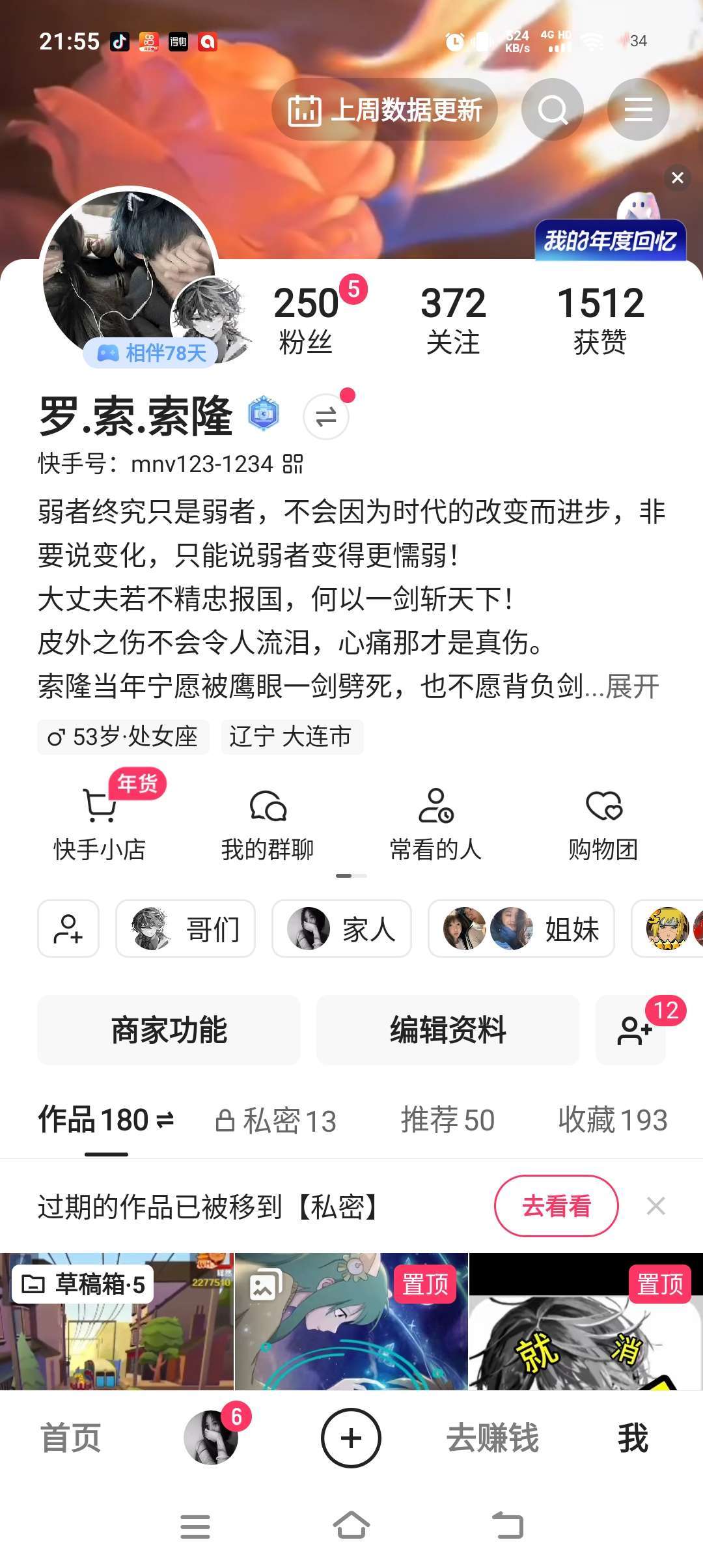The height and width of the screenshot is (1568, 703).
Task: Open 去赚钱 in bottom navigation
Action: (x=493, y=1438)
